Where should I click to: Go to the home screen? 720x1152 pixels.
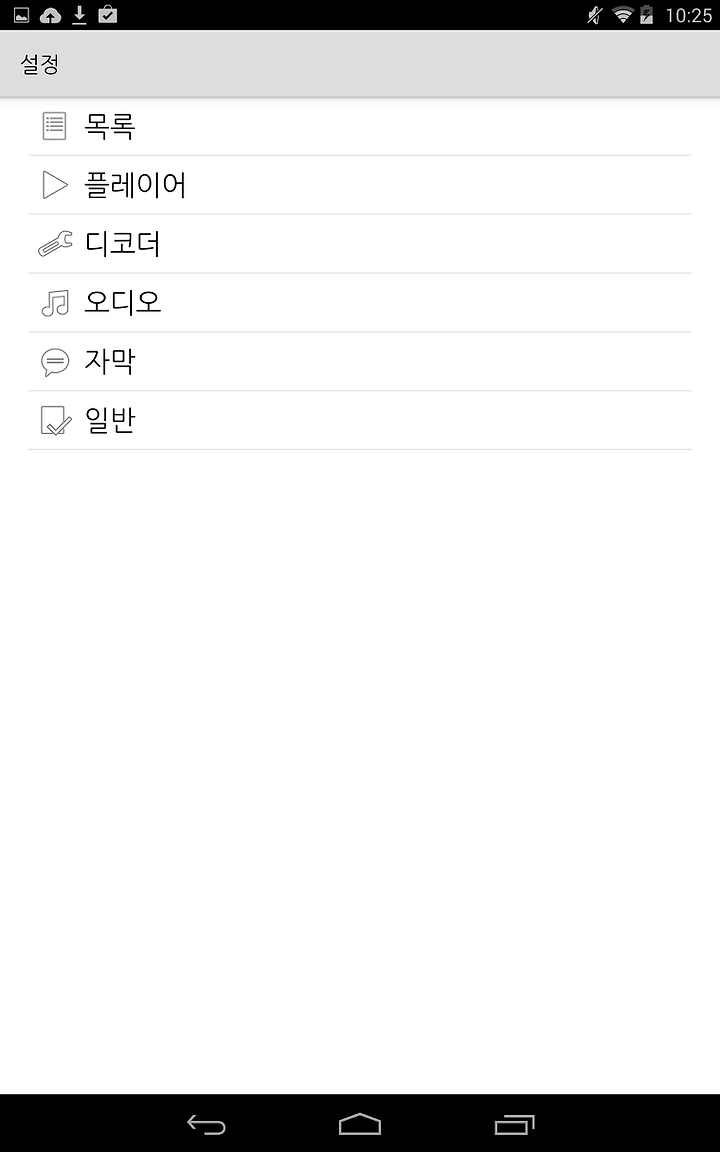pos(360,1124)
